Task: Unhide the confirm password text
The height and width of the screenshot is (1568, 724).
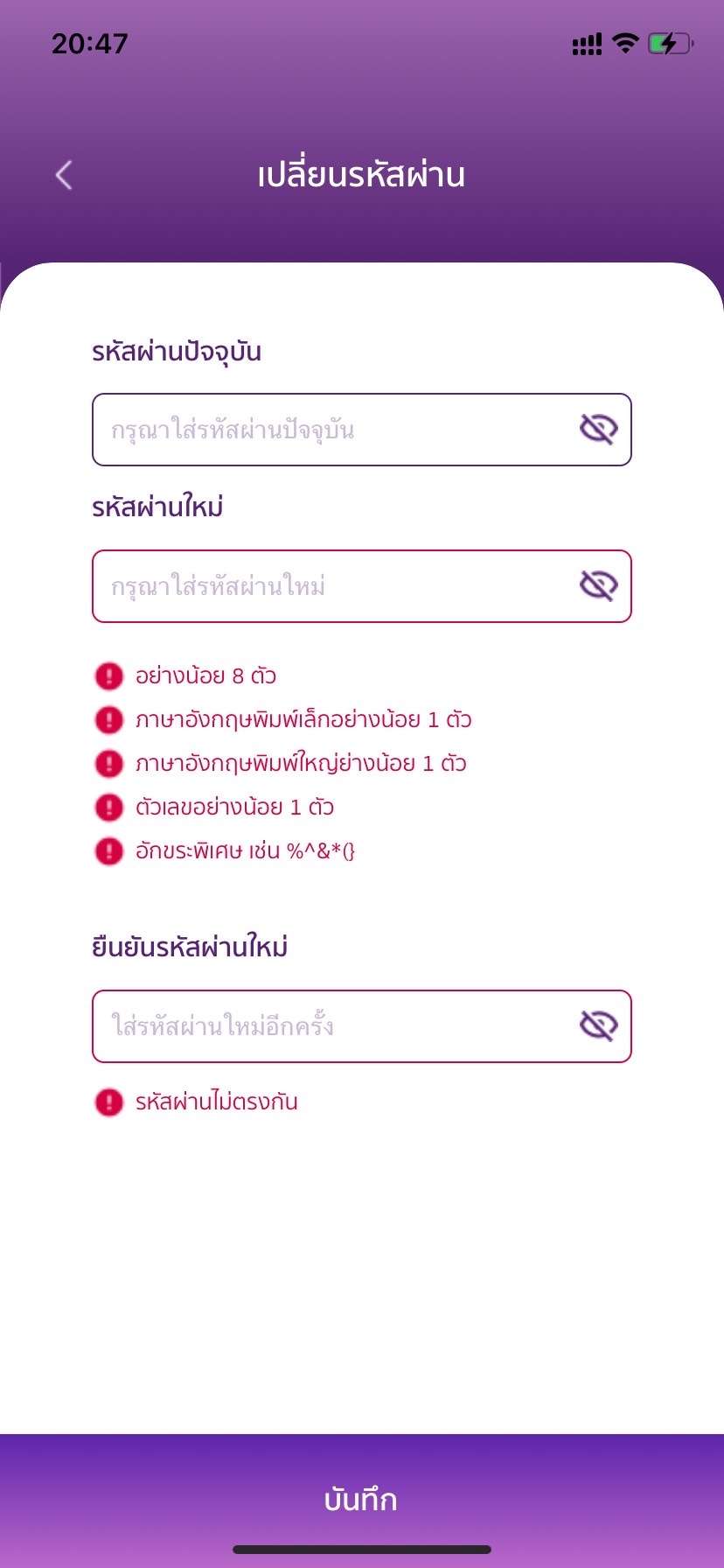Action: coord(599,1026)
